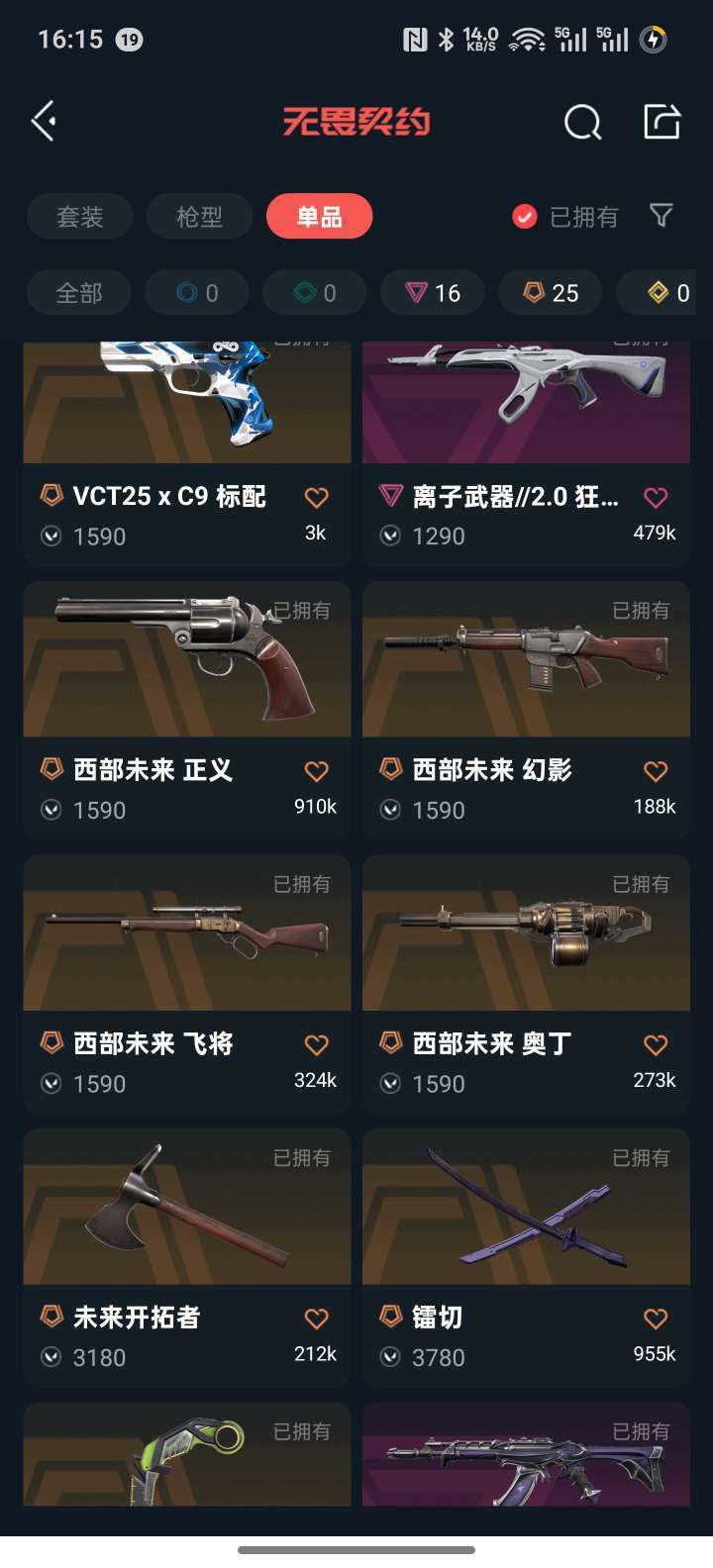
Task: Tap the blue tier filter showing 0
Action: tap(196, 293)
